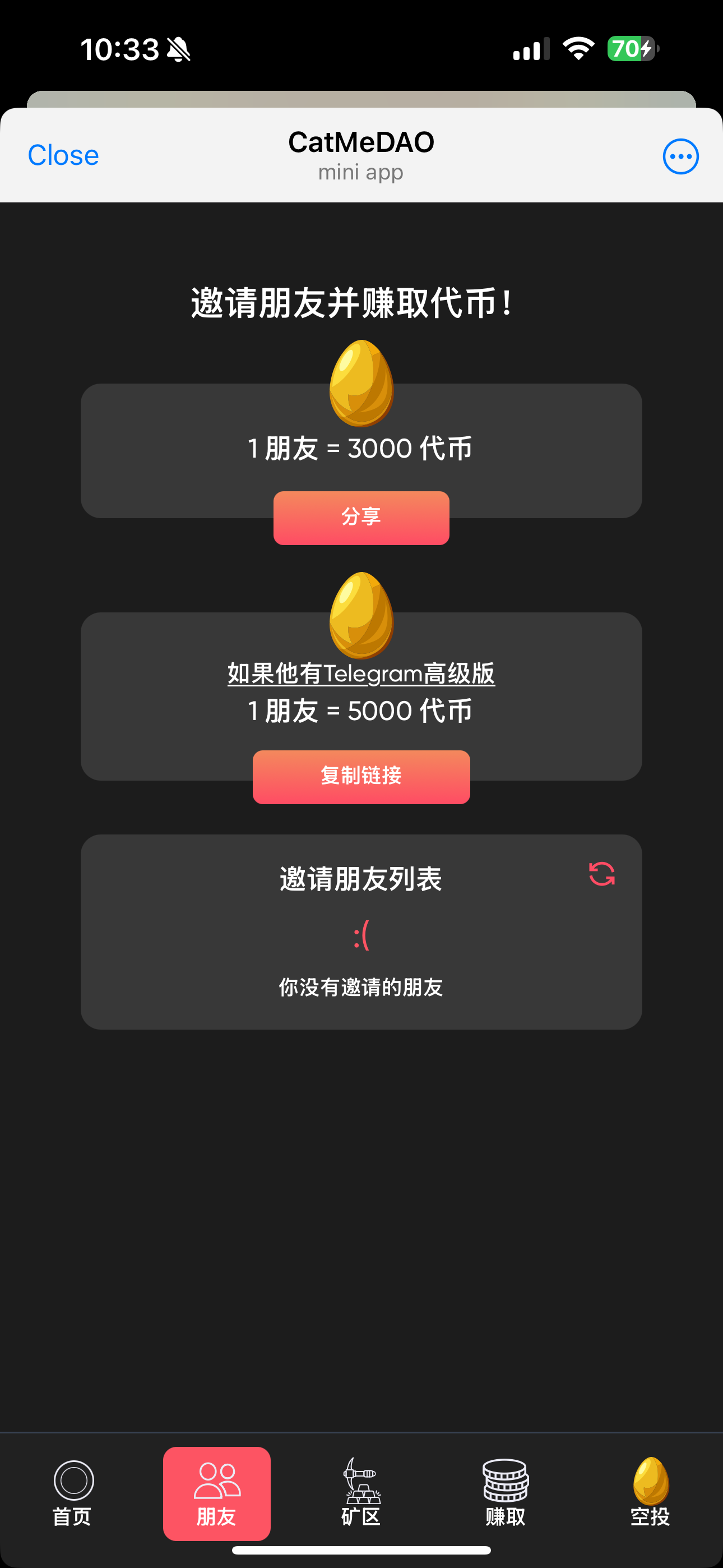Switch to the 空投 airdrop tab
The width and height of the screenshot is (723, 1568).
pos(650,1492)
